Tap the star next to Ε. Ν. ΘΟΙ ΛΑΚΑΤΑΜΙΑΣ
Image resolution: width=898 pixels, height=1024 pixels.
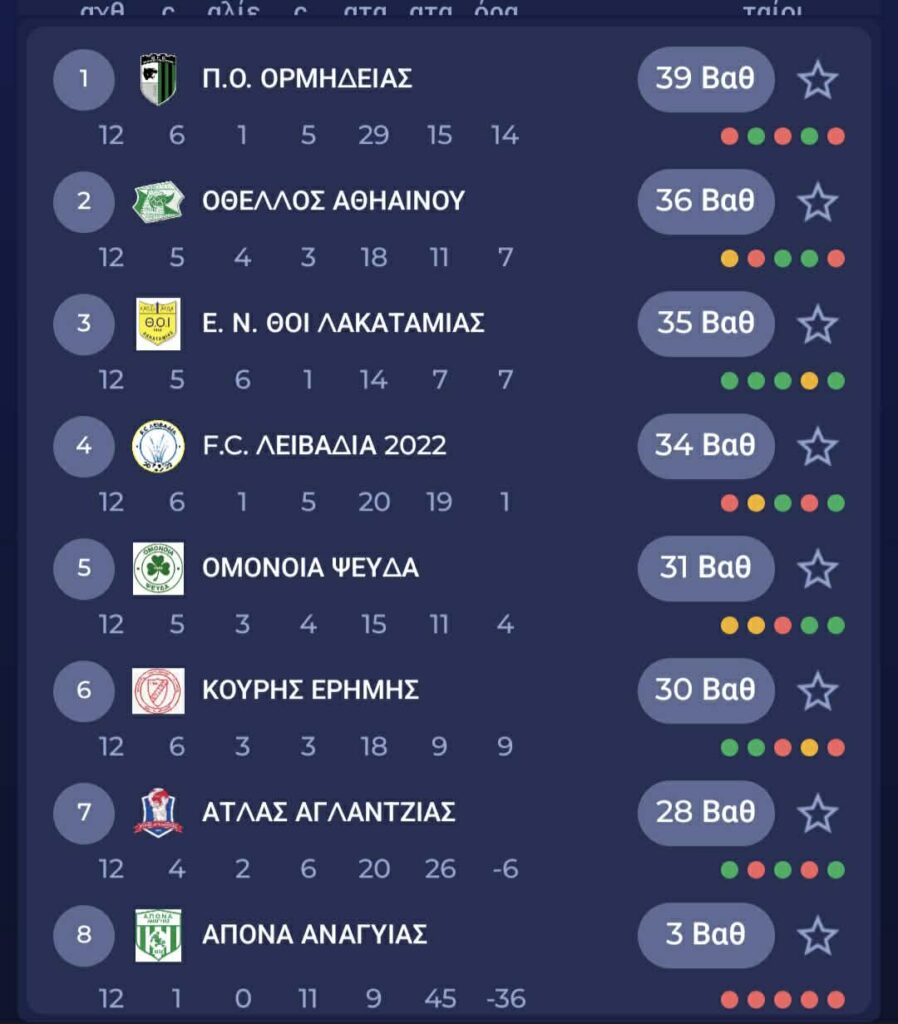pyautogui.click(x=817, y=323)
